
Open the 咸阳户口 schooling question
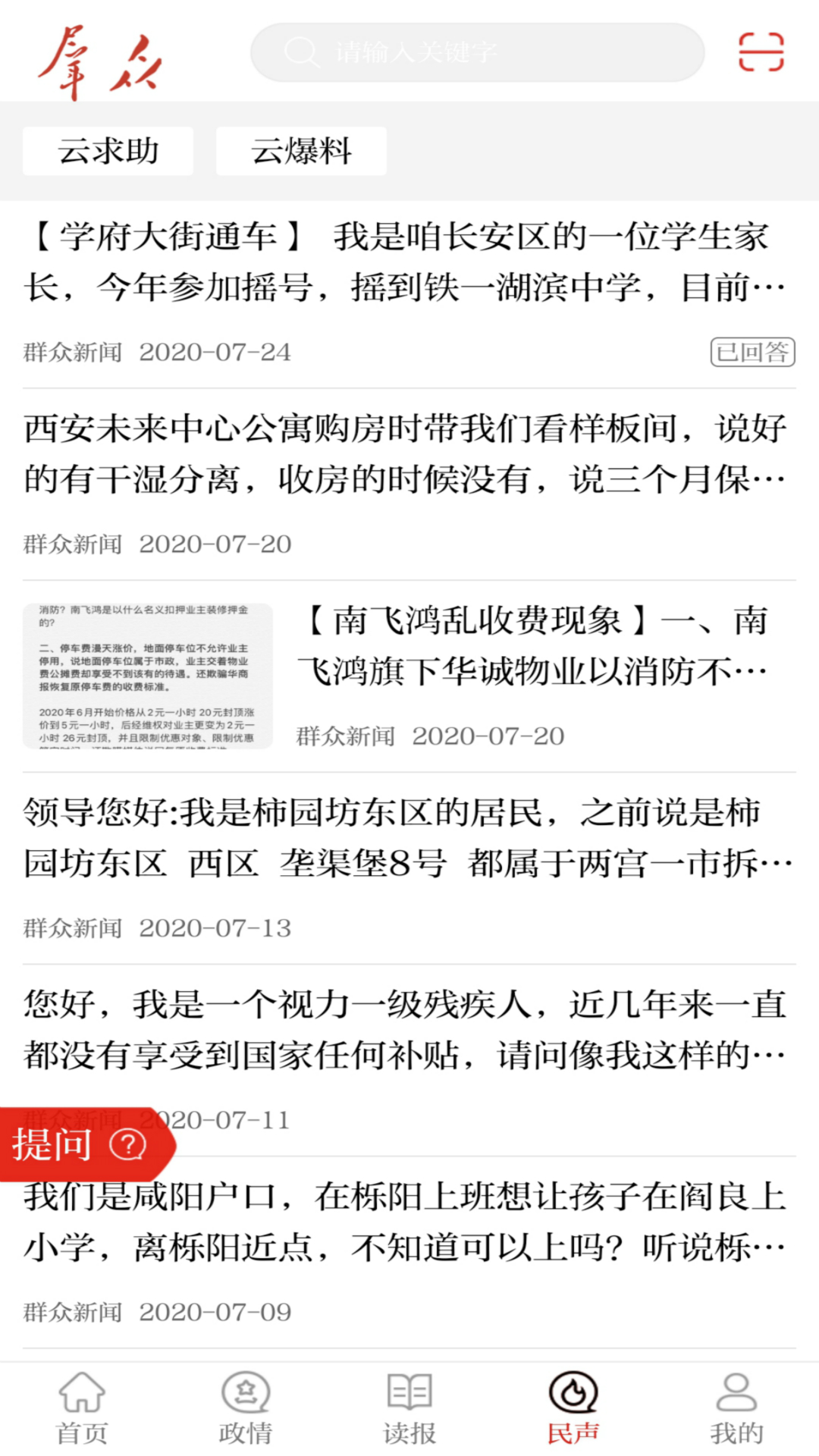pyautogui.click(x=409, y=1252)
